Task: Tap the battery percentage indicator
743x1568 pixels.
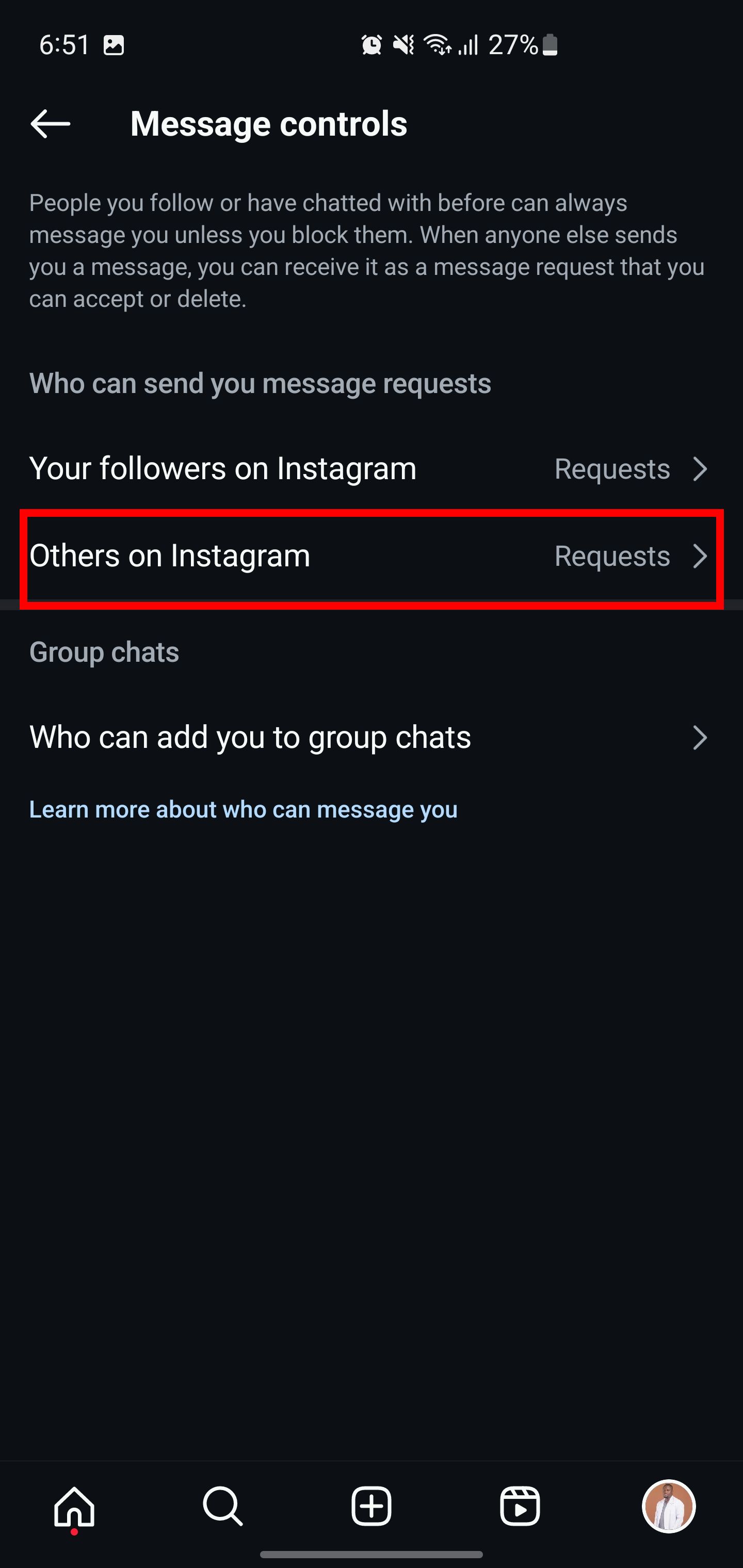Action: (513, 44)
